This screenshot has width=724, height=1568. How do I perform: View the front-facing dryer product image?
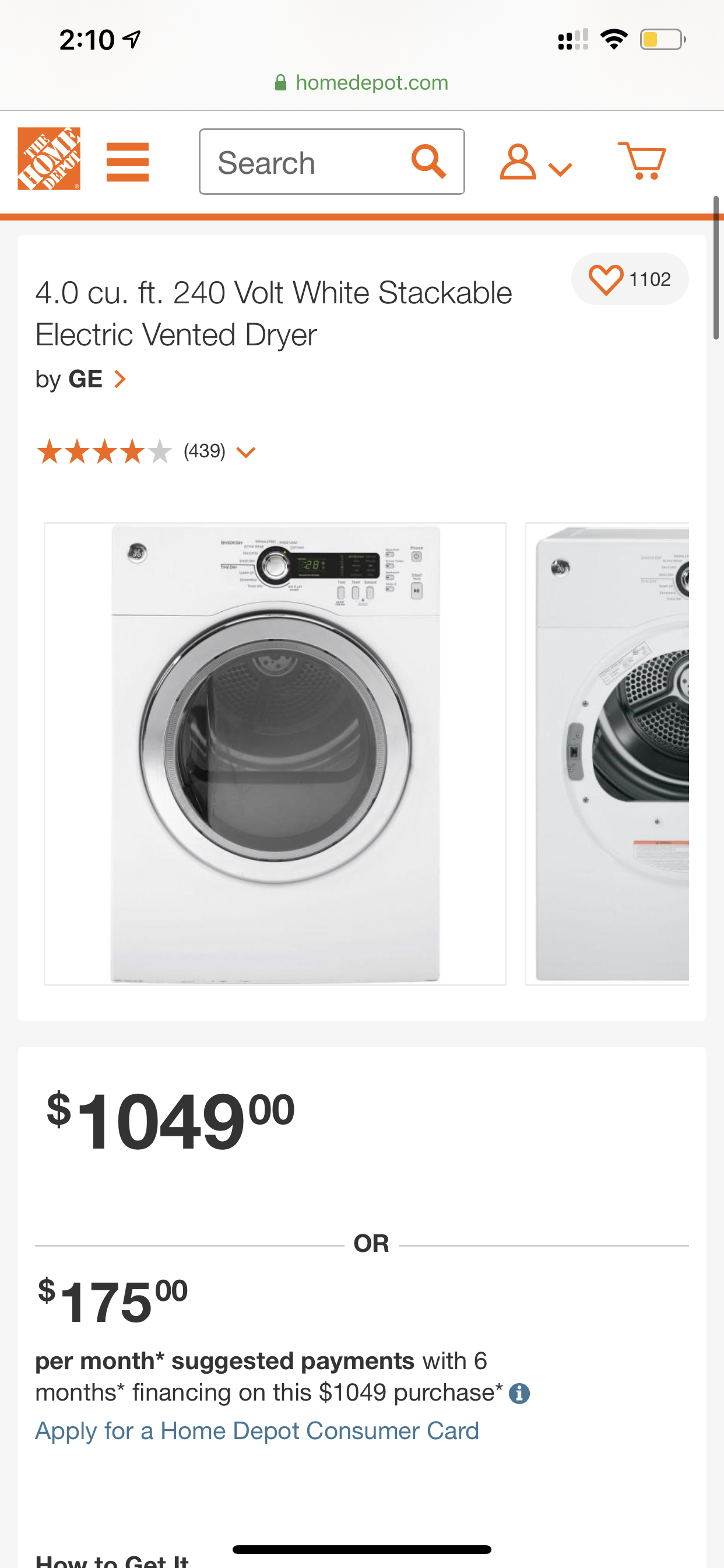275,753
